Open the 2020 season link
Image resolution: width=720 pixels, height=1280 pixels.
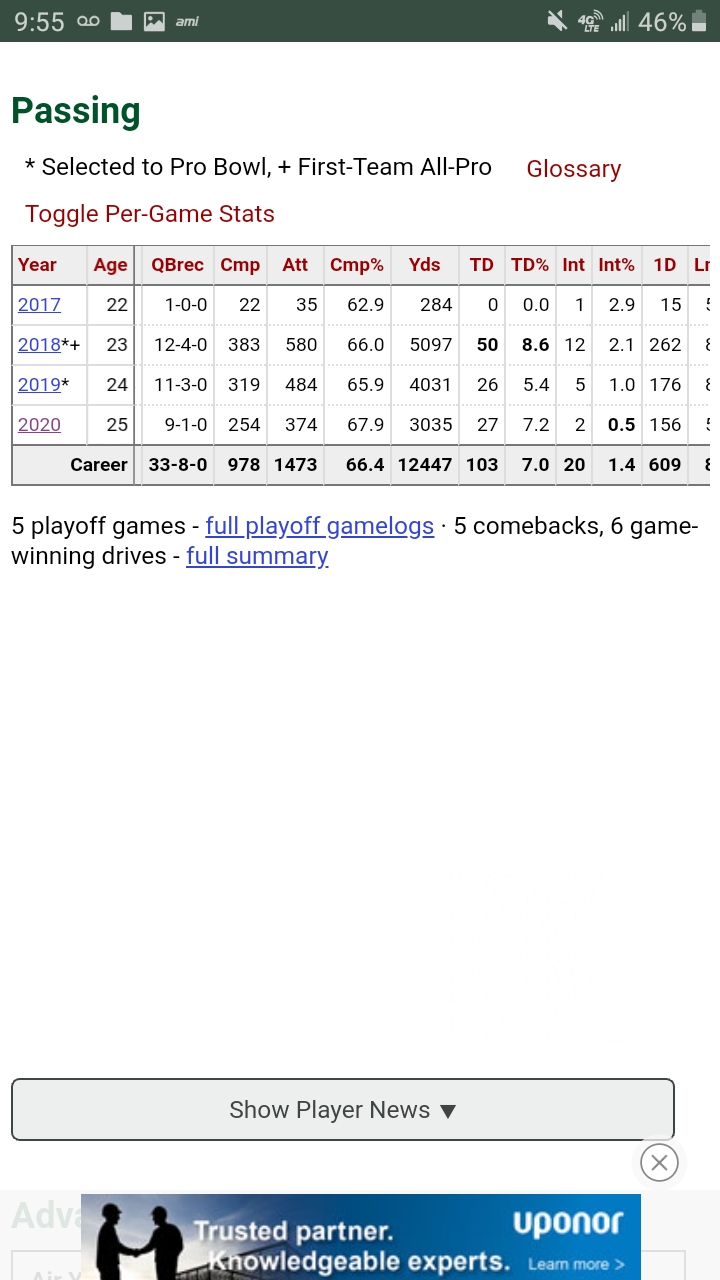pos(39,425)
